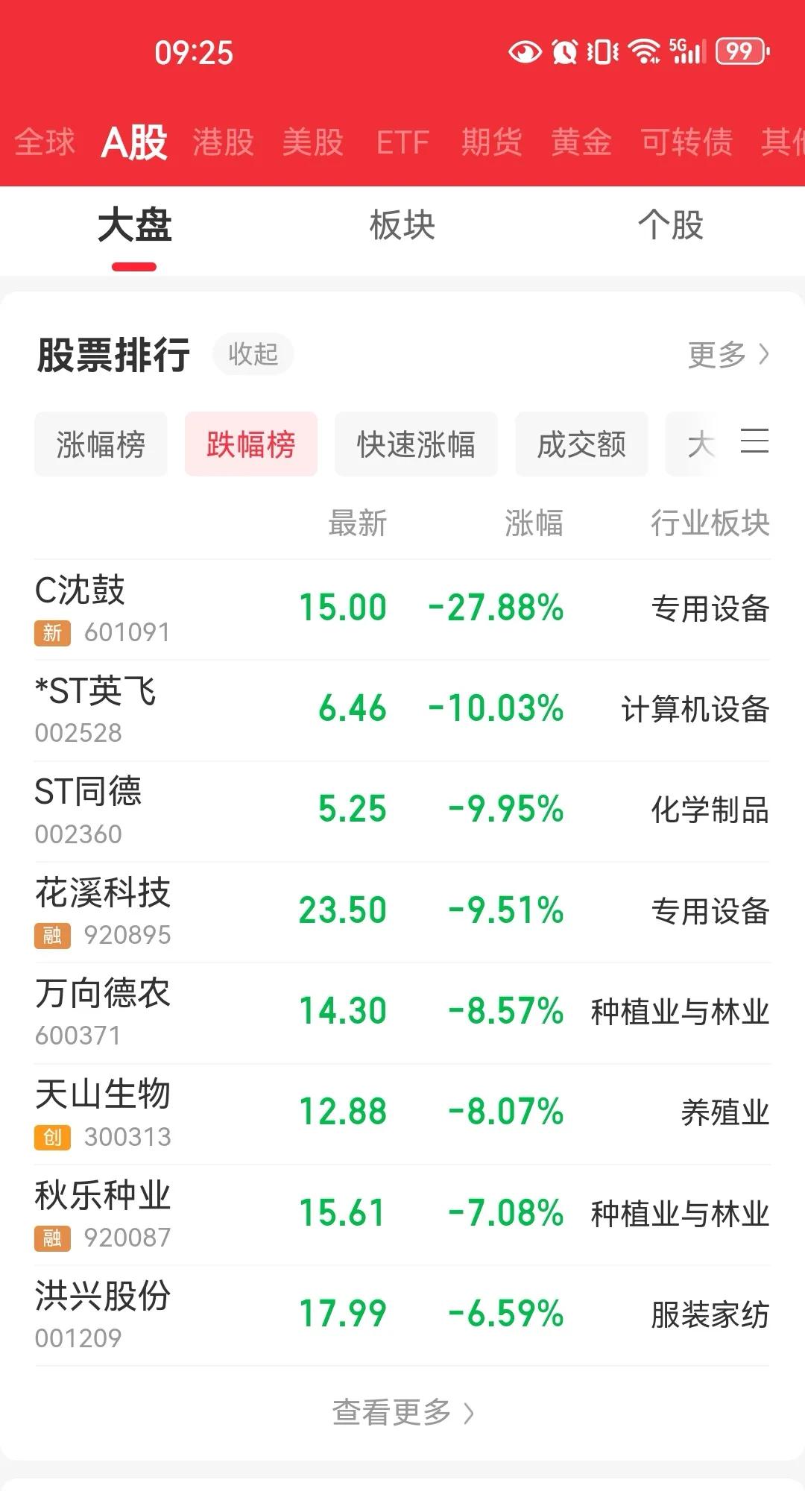The width and height of the screenshot is (805, 1512).
Task: Open the 洪兴股份 stock row
Action: coord(402,1315)
